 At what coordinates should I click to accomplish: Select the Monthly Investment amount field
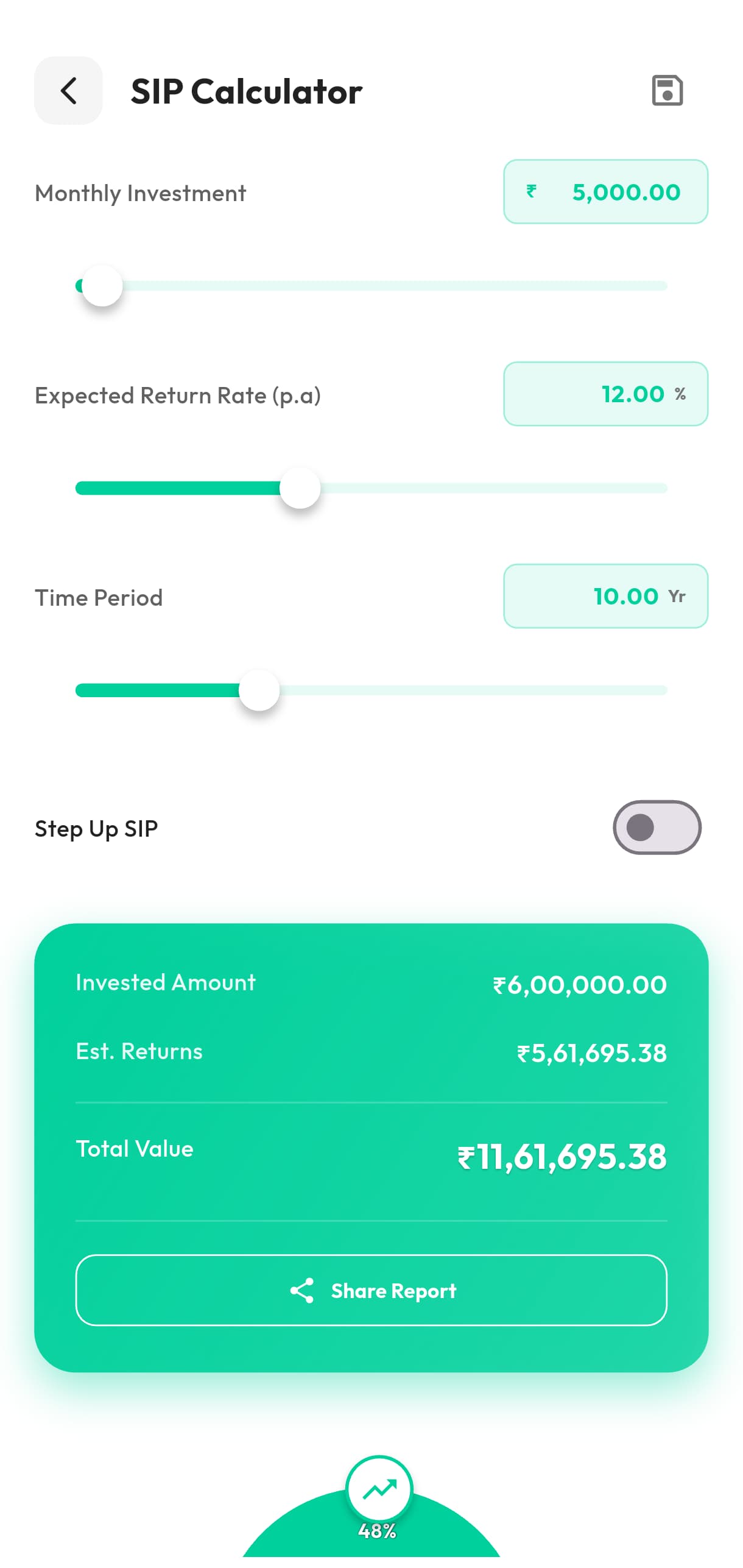624,193
